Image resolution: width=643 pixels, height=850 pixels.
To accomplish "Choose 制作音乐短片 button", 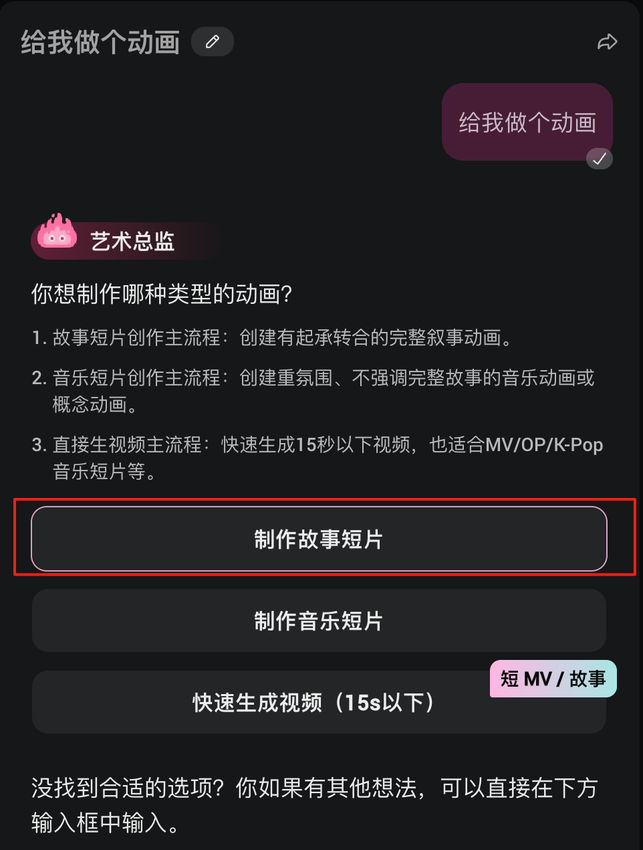I will [319, 621].
